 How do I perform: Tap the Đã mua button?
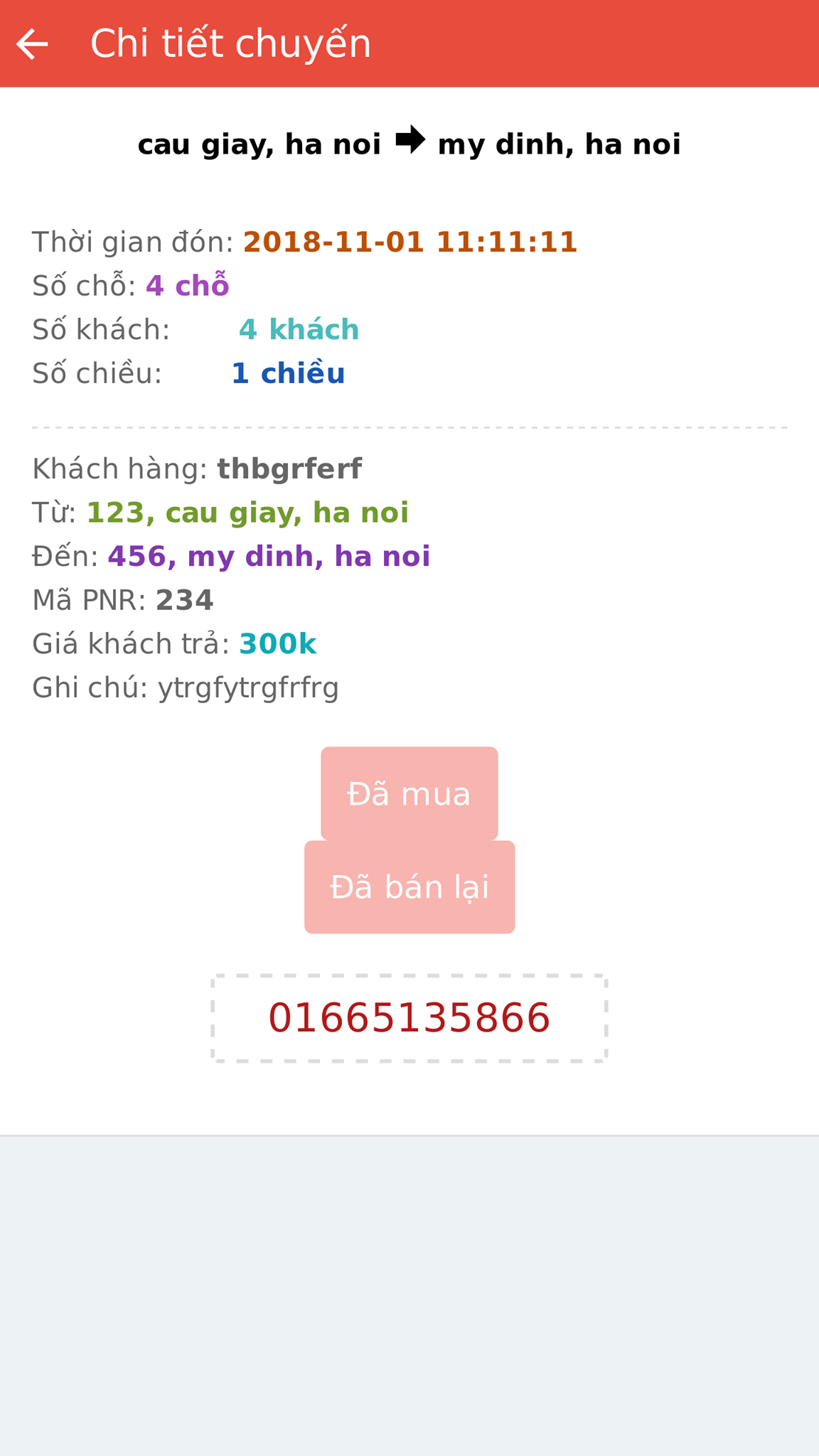pyautogui.click(x=409, y=793)
